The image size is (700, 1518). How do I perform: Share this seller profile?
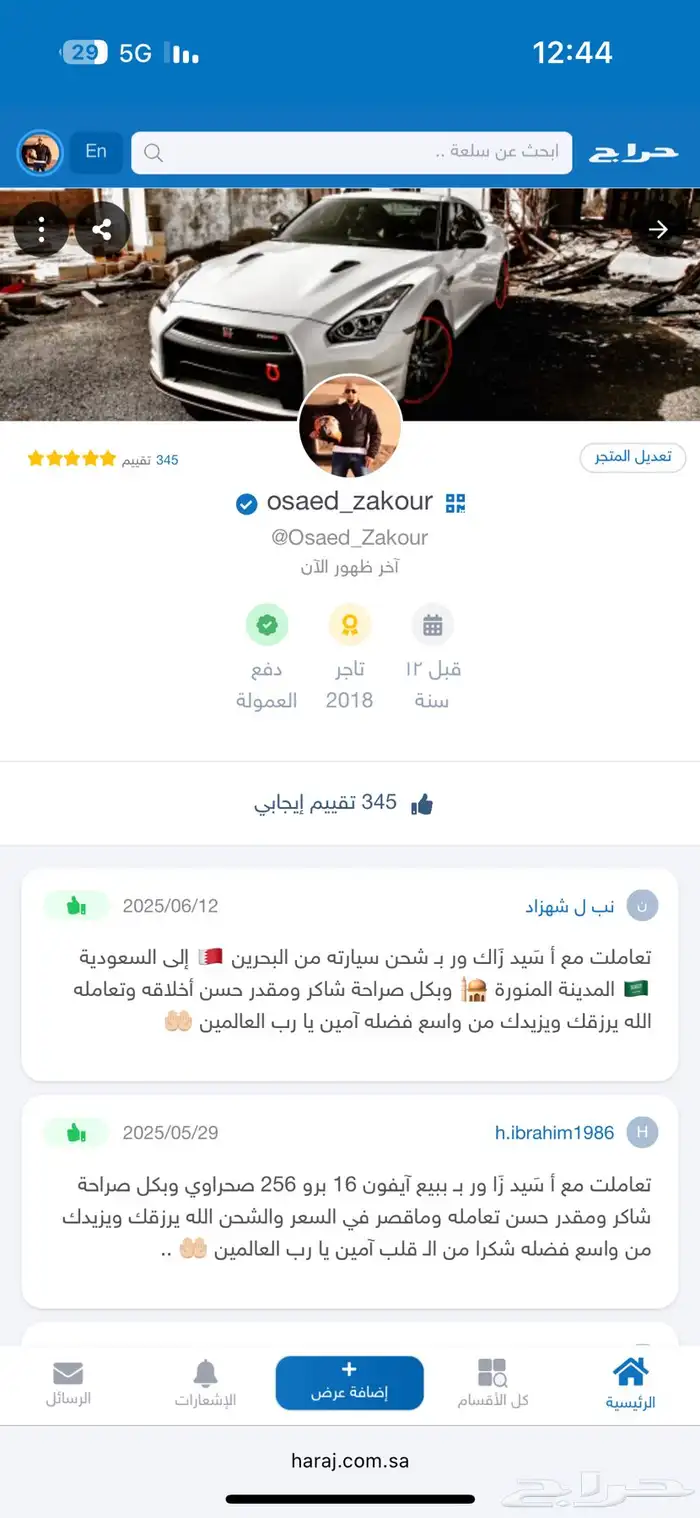[x=102, y=230]
